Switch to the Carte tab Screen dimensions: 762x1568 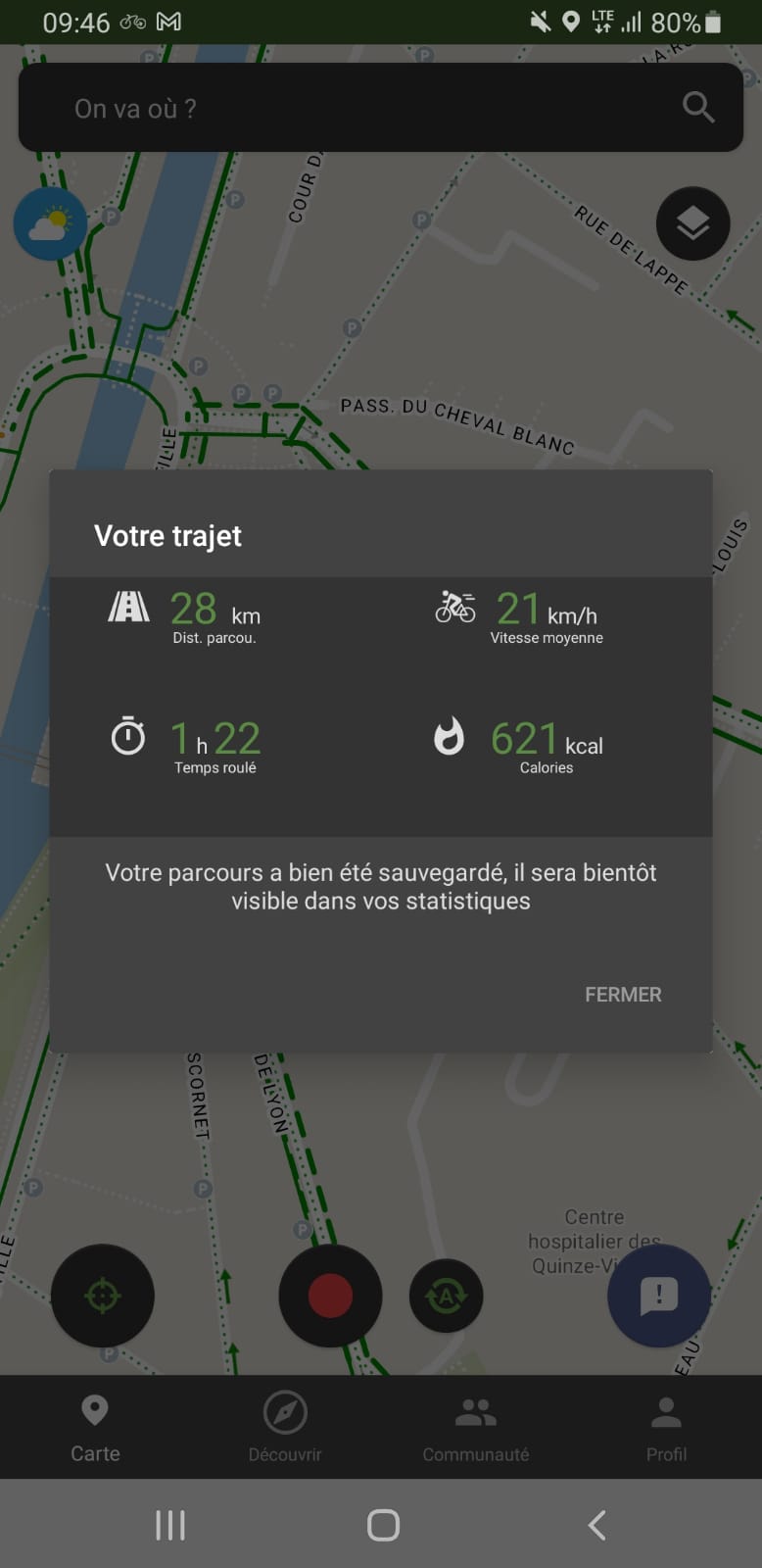[x=95, y=1427]
